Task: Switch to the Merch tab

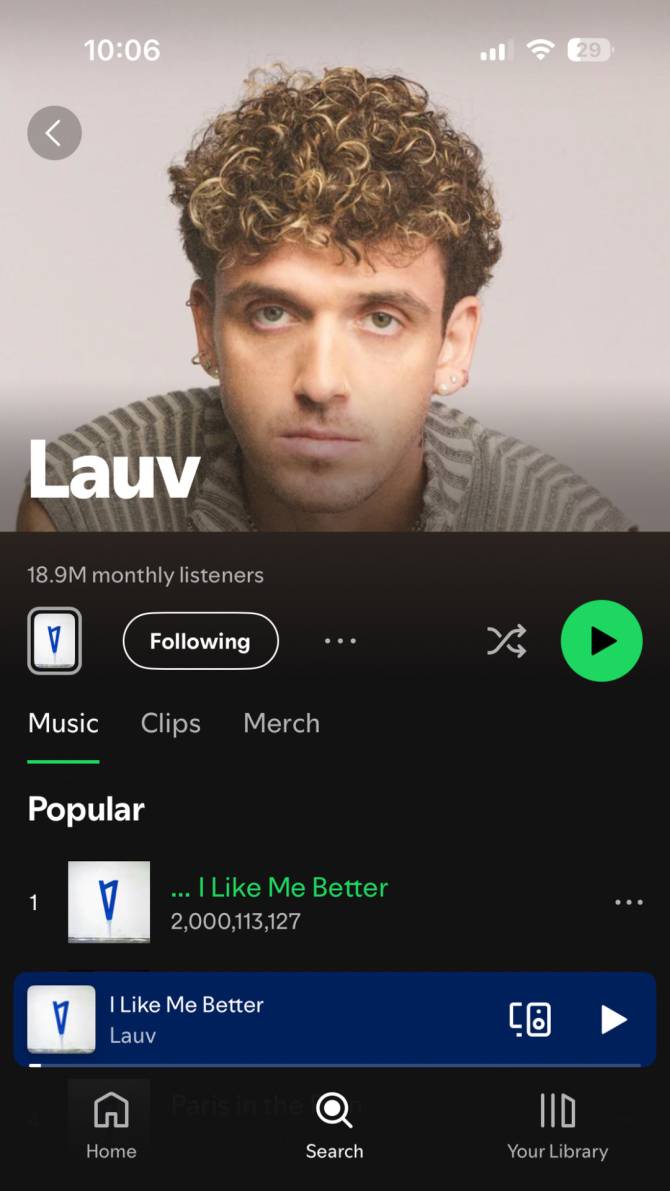Action: click(x=281, y=723)
